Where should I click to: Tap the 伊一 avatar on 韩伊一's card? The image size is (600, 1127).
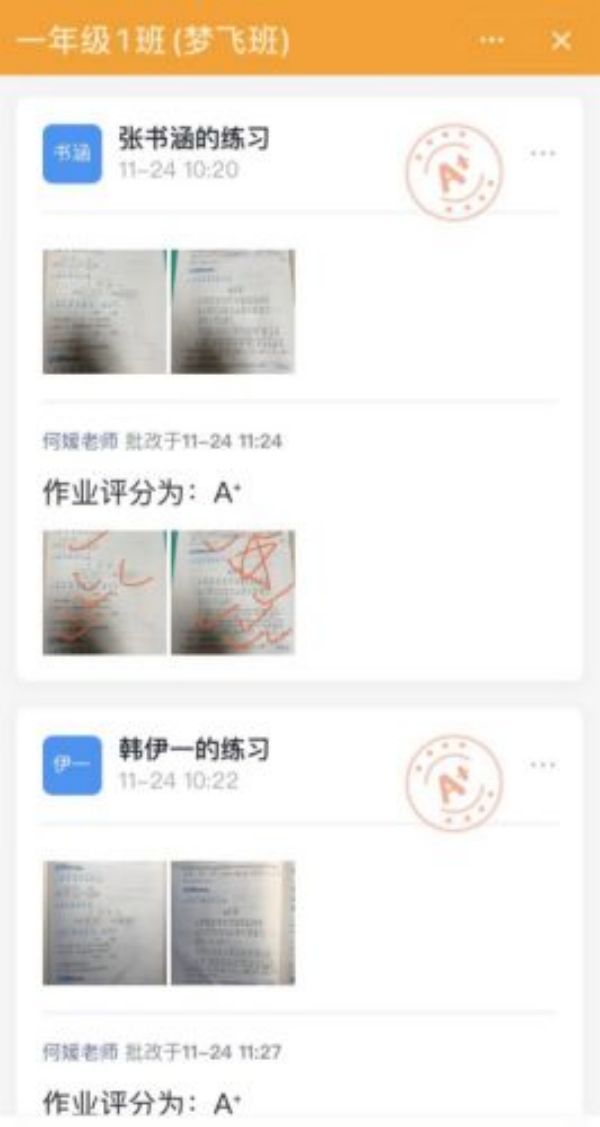coord(72,765)
